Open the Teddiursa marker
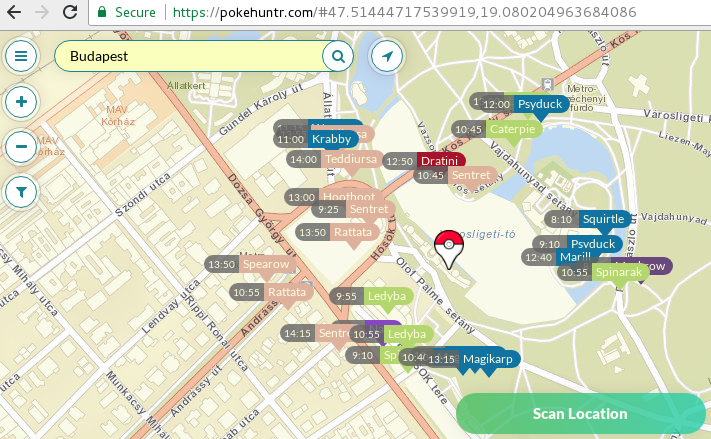The width and height of the screenshot is (711, 439). click(x=350, y=159)
